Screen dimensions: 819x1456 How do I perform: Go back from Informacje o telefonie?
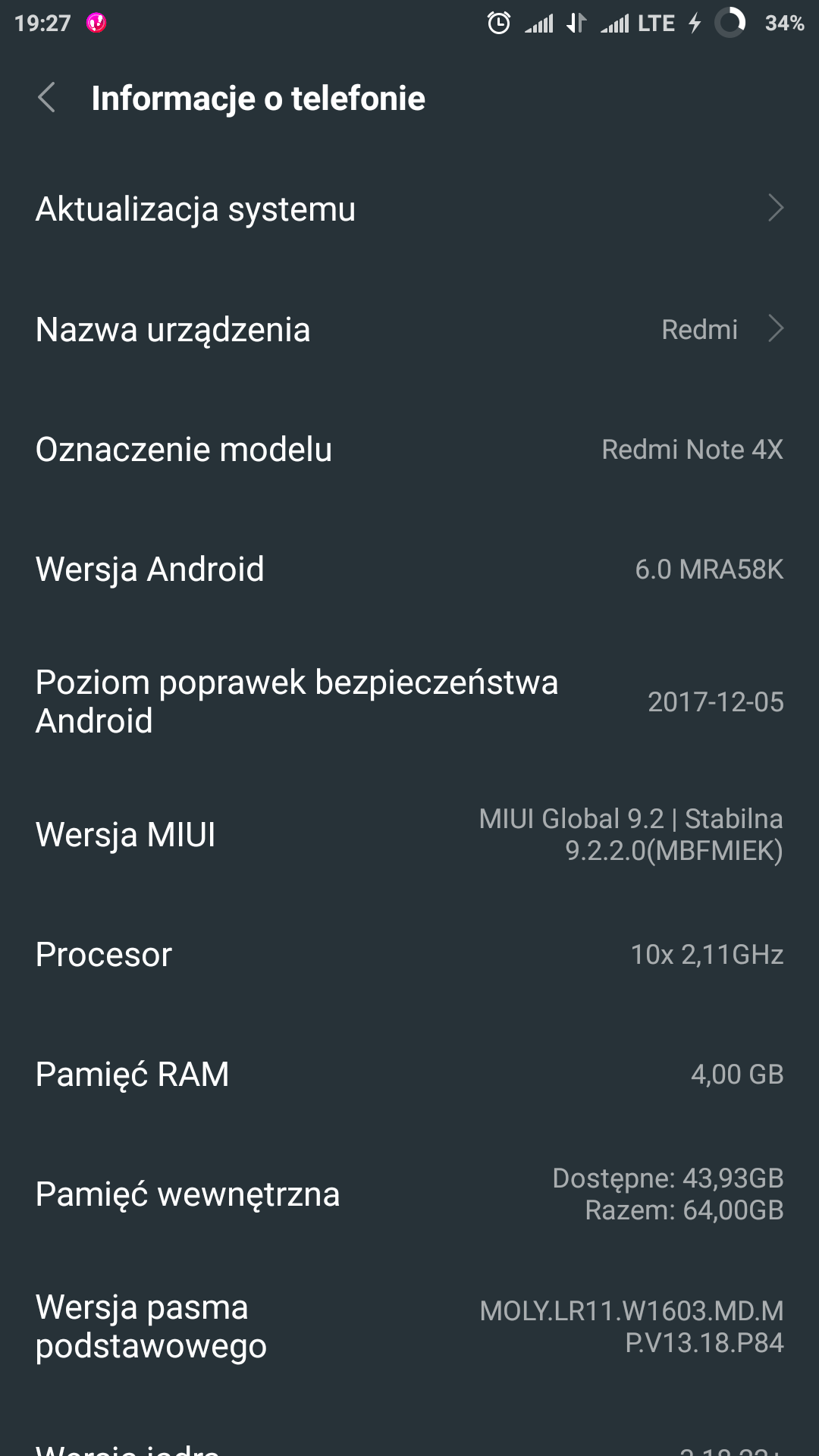click(x=47, y=98)
